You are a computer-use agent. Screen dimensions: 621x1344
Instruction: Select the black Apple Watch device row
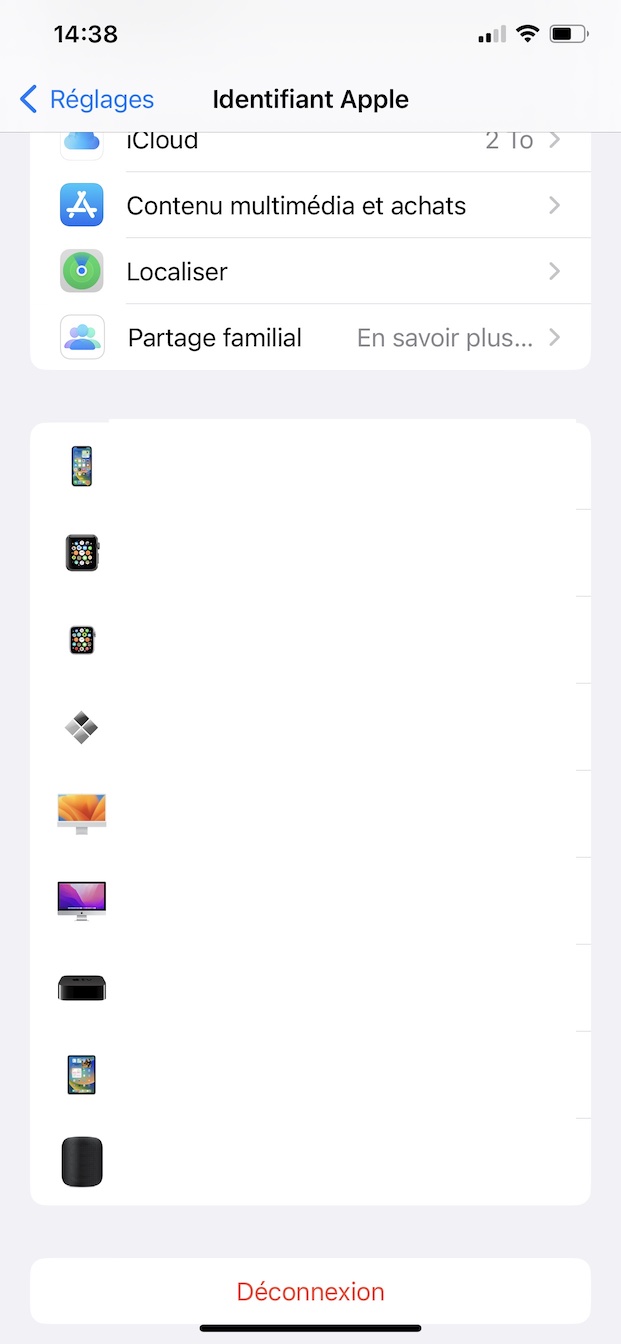pyautogui.click(x=310, y=553)
